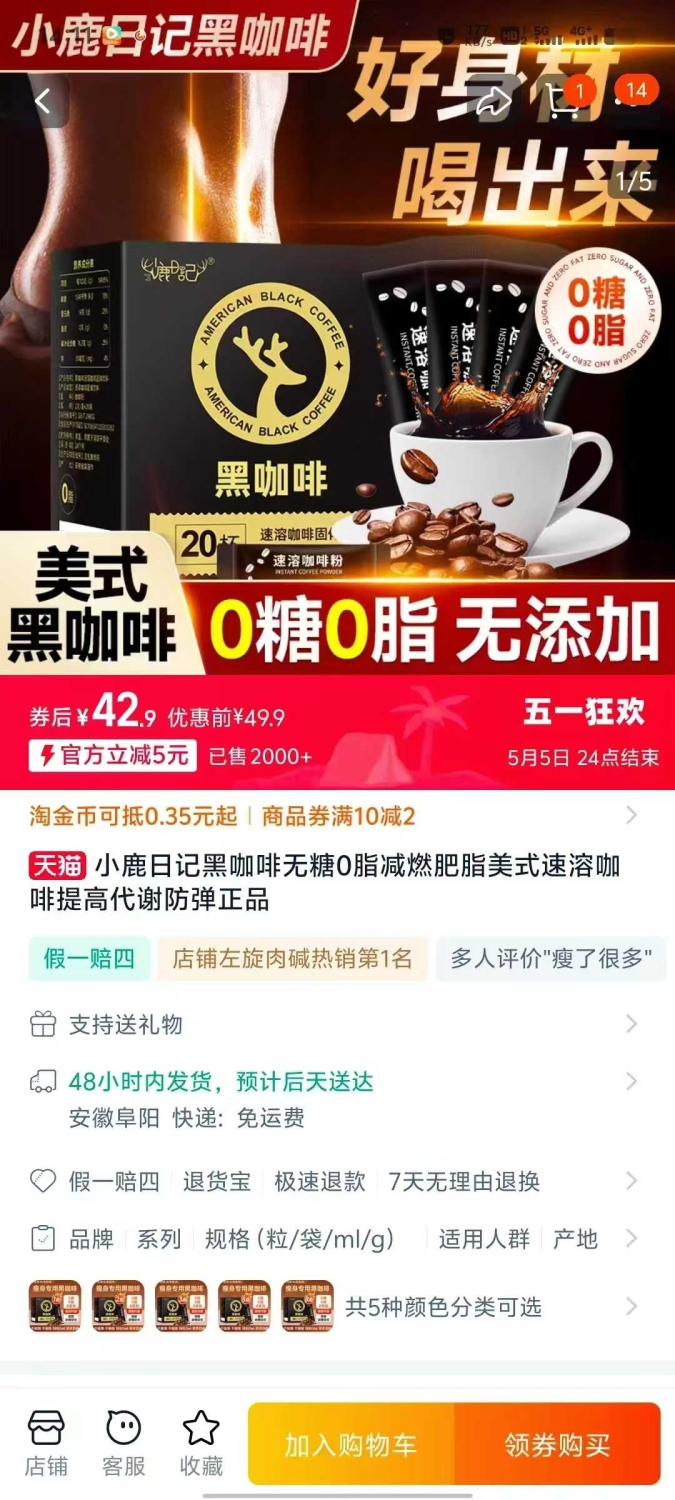Open the shopping cart icon
Image resolution: width=675 pixels, height=1500 pixels.
pos(567,101)
